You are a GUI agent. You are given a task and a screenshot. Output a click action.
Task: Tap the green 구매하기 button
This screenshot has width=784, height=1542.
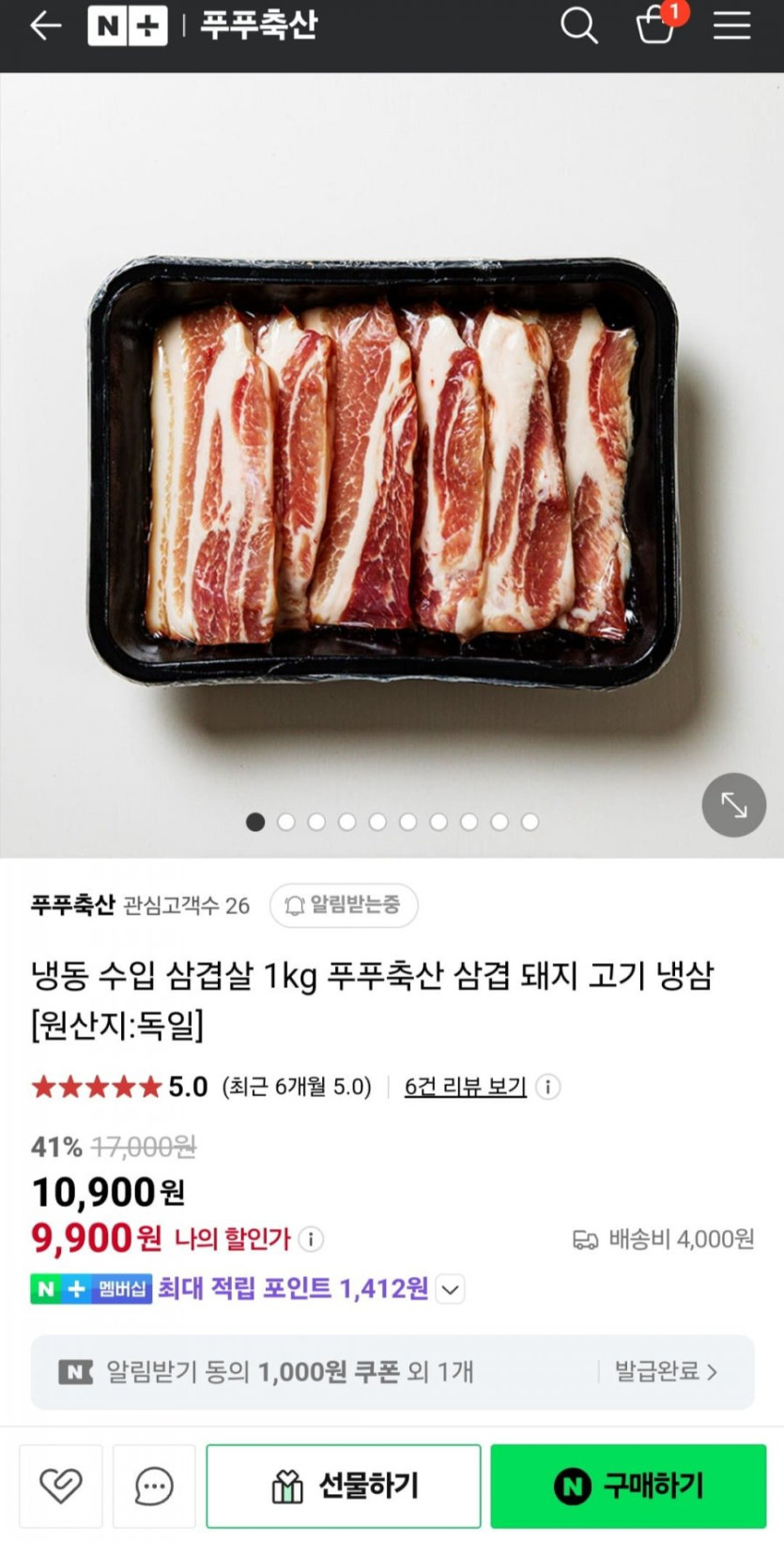point(628,1486)
